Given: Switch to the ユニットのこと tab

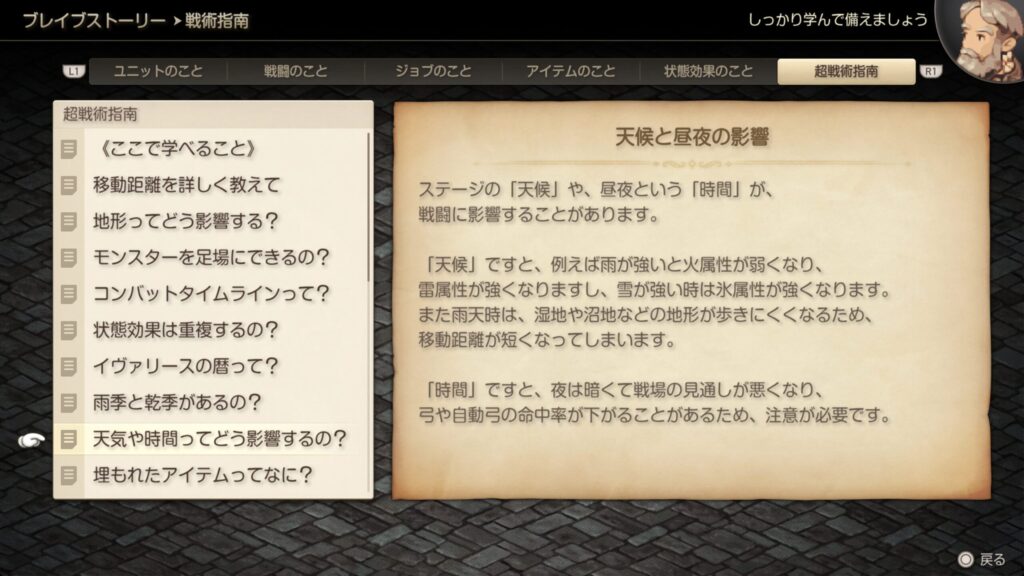Looking at the screenshot, I should [x=158, y=72].
